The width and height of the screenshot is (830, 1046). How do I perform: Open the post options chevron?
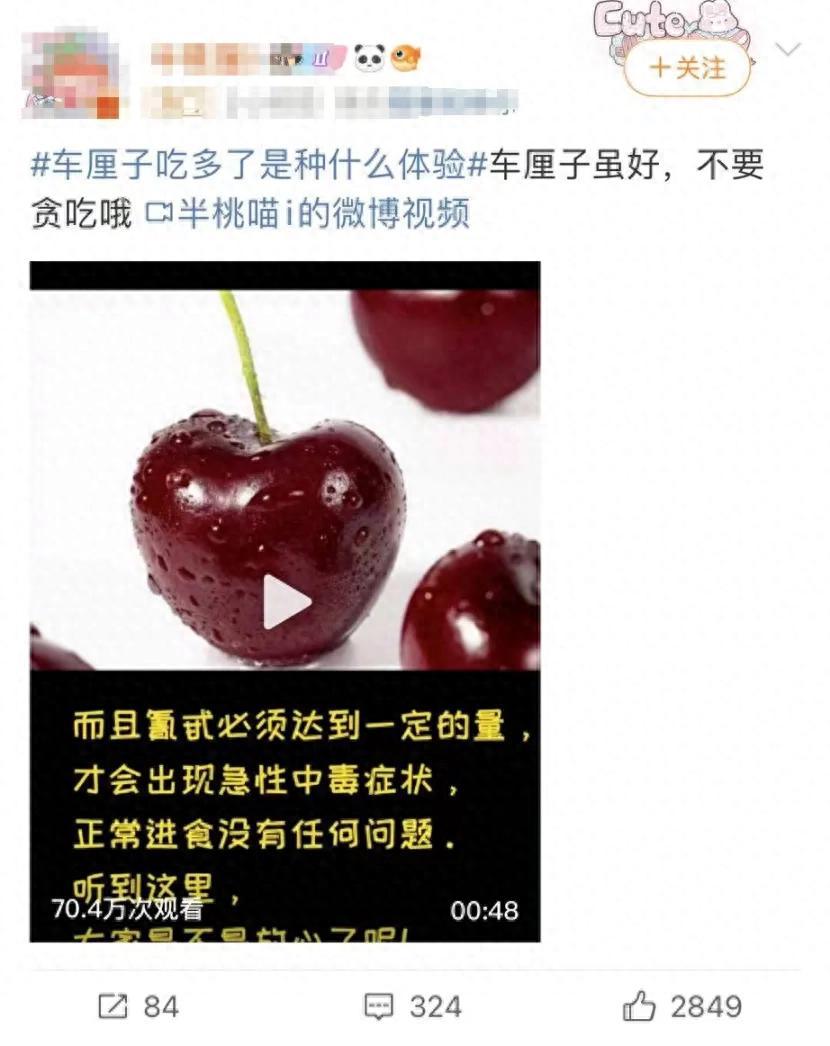point(788,49)
